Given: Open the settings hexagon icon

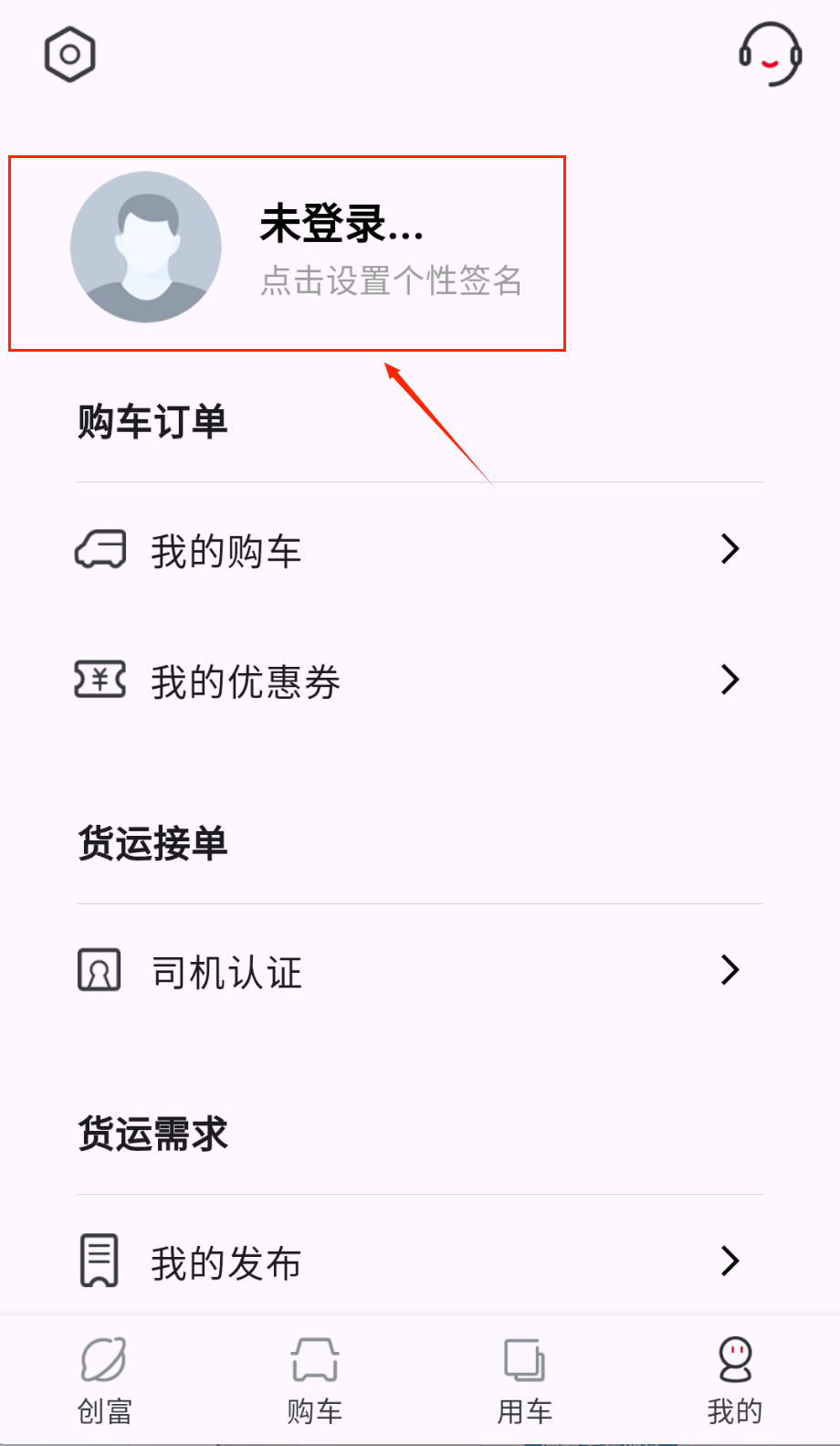Looking at the screenshot, I should coord(69,55).
